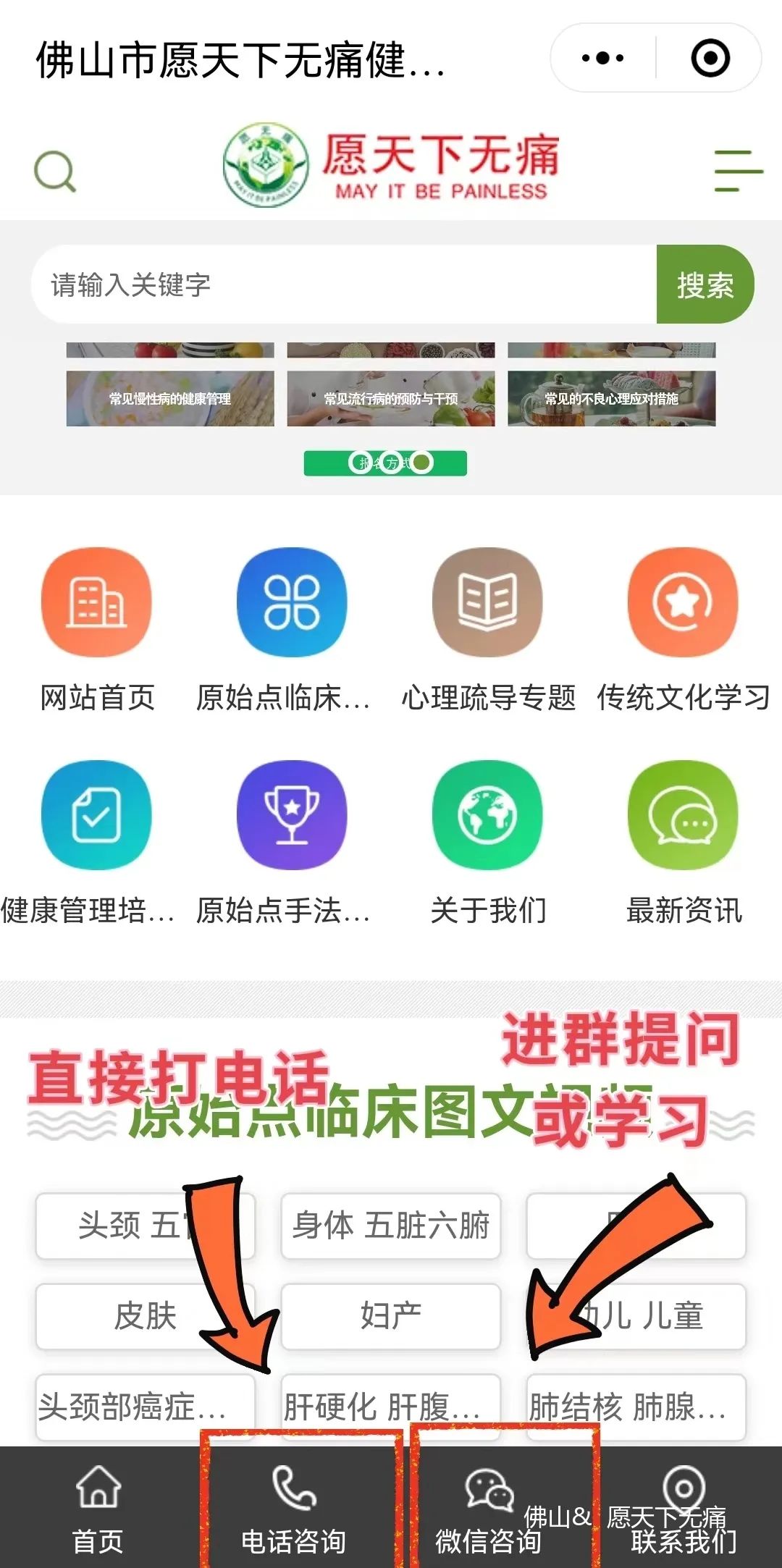Tap 电话咨询 to call for consultation
The height and width of the screenshot is (1568, 782).
pyautogui.click(x=293, y=1507)
